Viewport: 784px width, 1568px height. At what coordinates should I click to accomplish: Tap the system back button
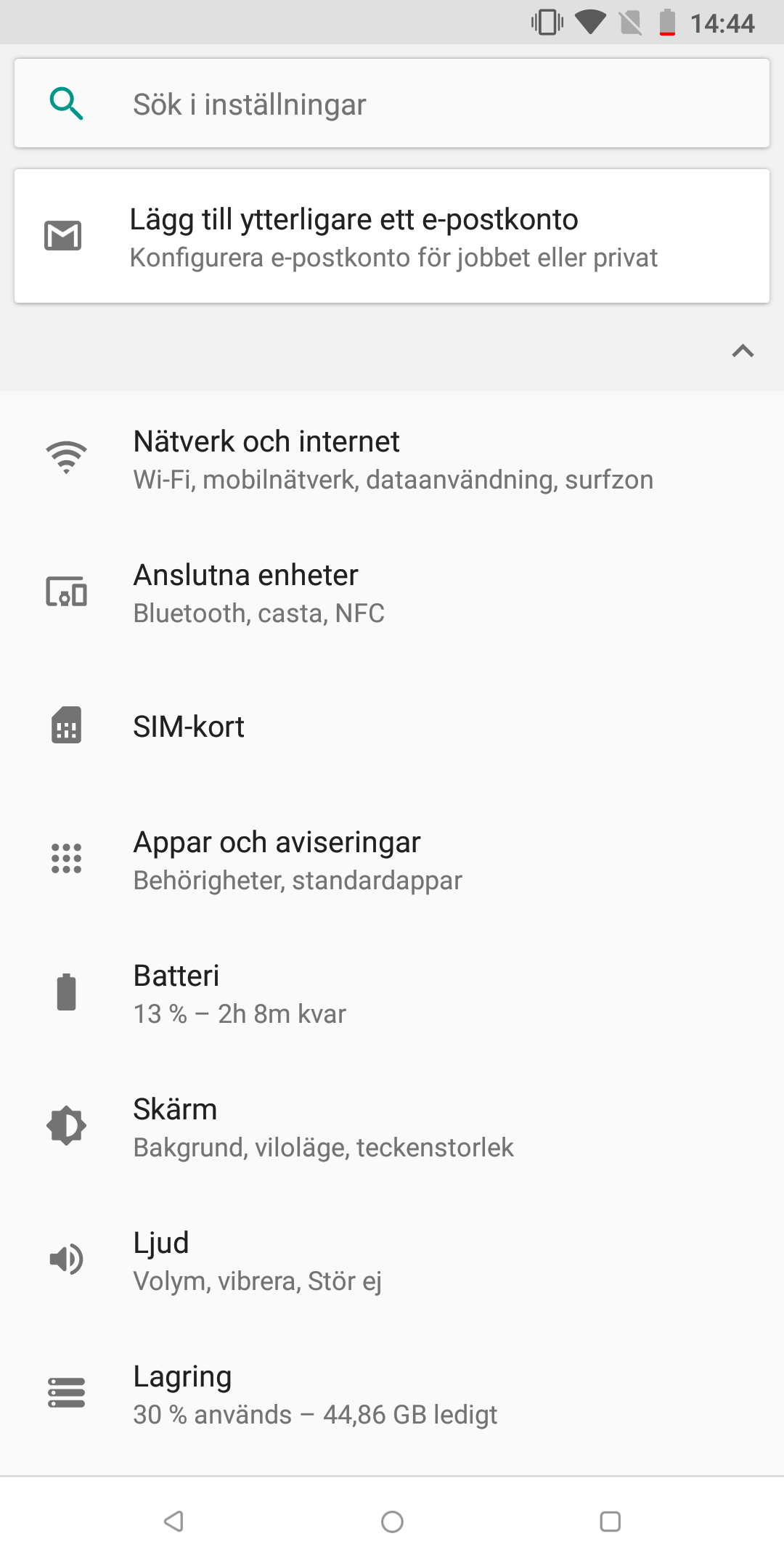pyautogui.click(x=173, y=1522)
